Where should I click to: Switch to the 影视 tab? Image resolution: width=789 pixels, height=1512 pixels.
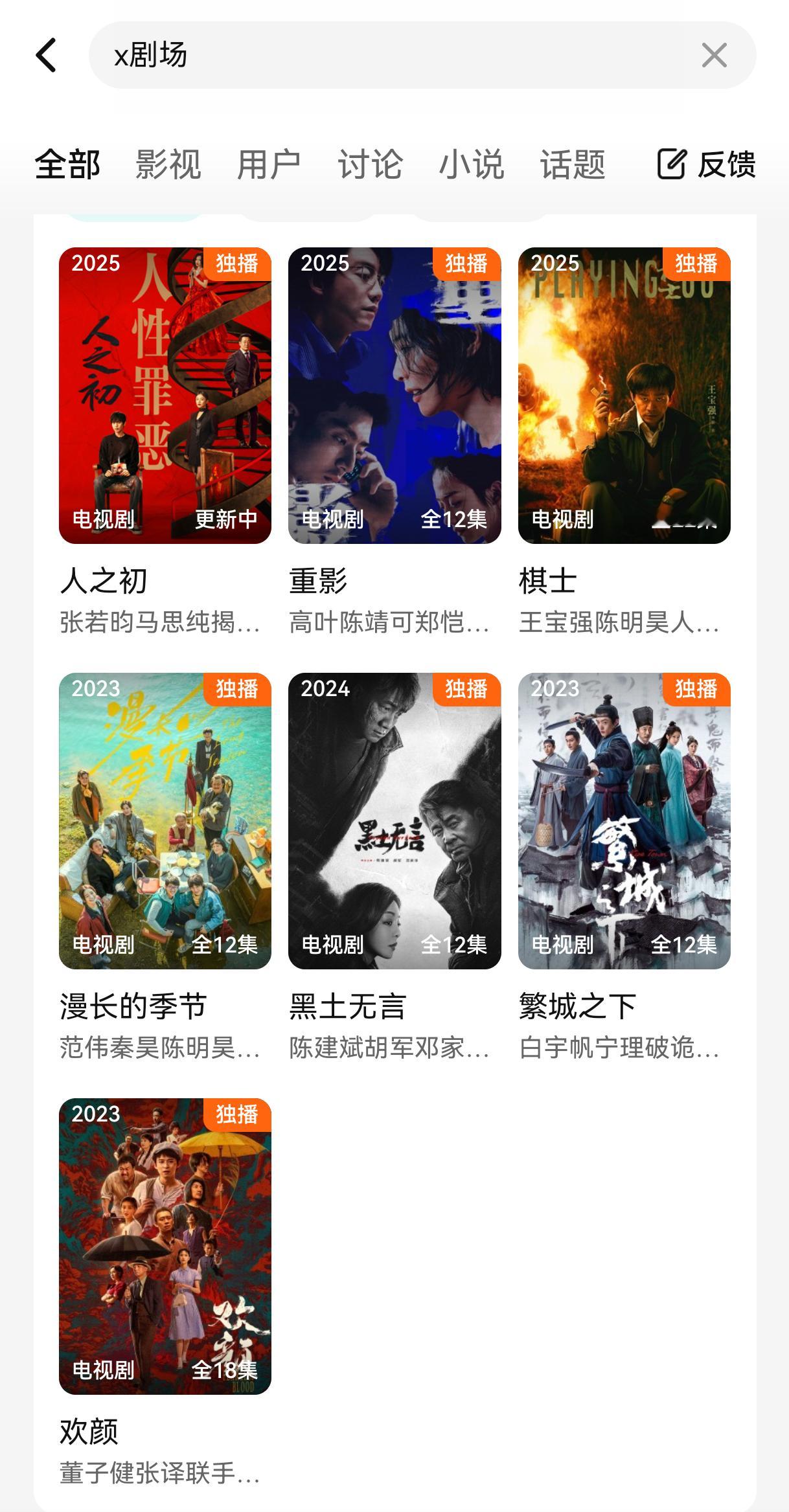click(168, 164)
